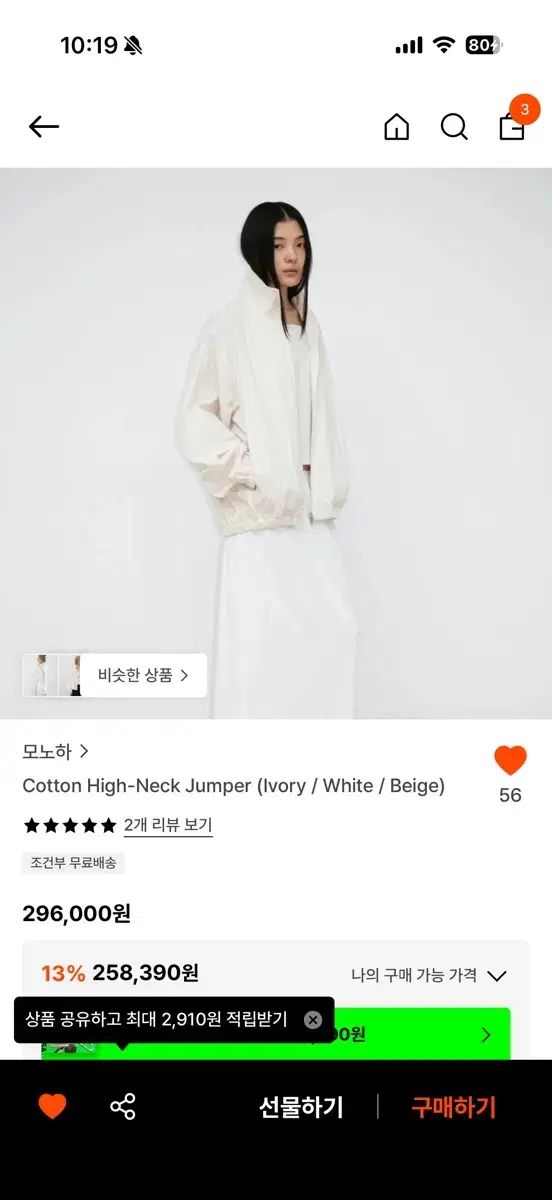Viewport: 552px width, 1200px height.
Task: Dismiss the share reward tooltip
Action: (313, 1020)
